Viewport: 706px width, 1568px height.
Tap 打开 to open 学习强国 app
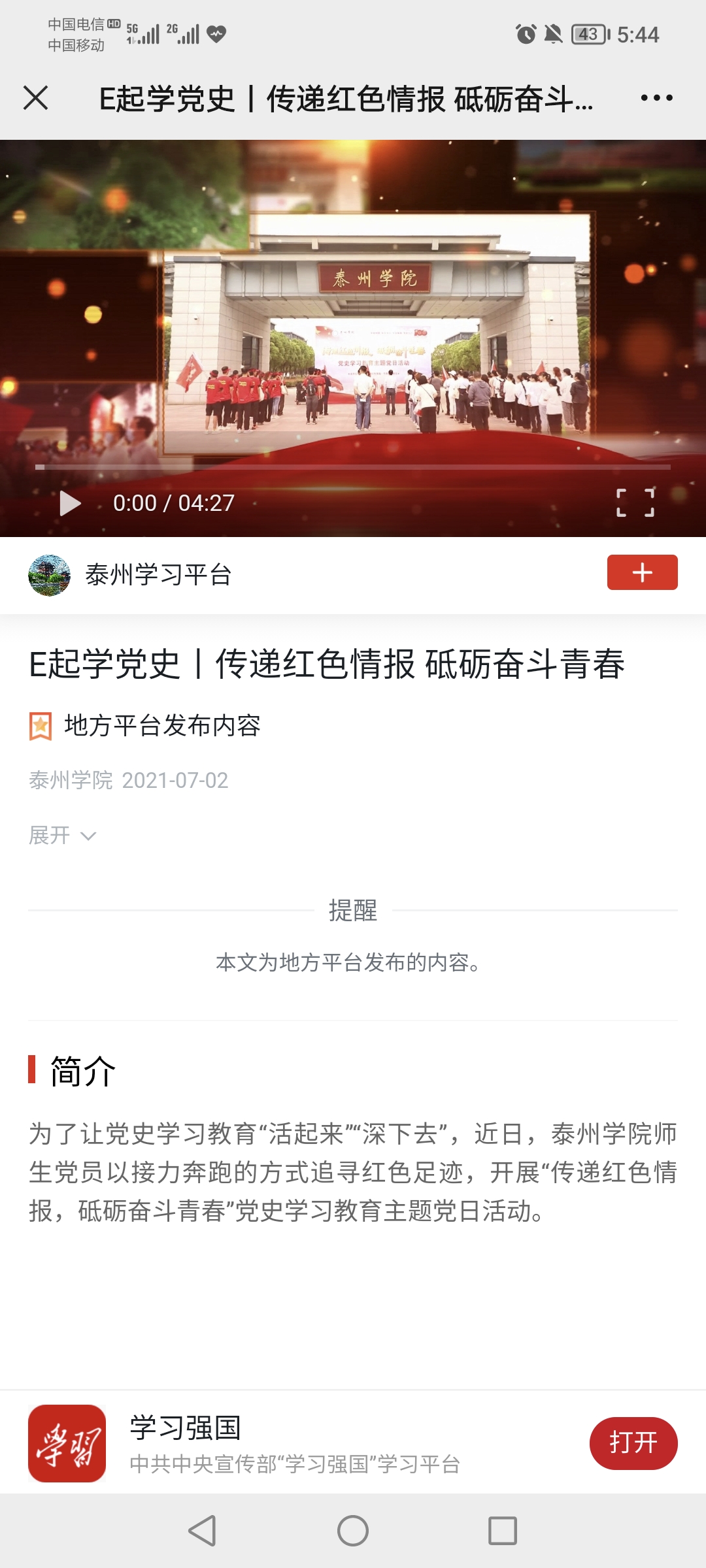tap(633, 1443)
